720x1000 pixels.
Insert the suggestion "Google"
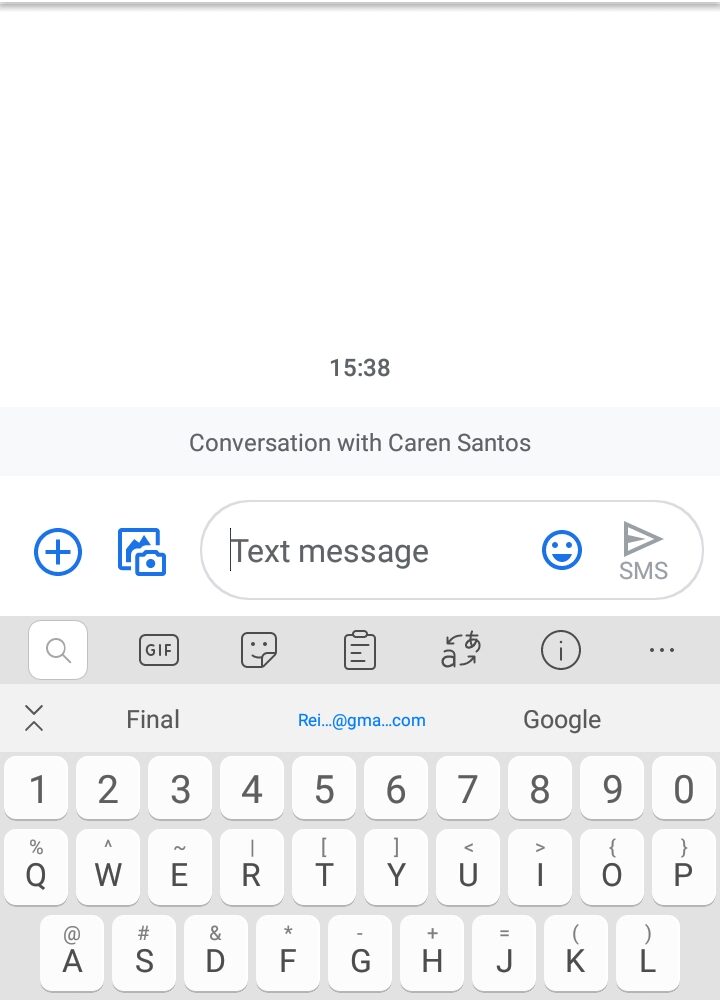[562, 719]
